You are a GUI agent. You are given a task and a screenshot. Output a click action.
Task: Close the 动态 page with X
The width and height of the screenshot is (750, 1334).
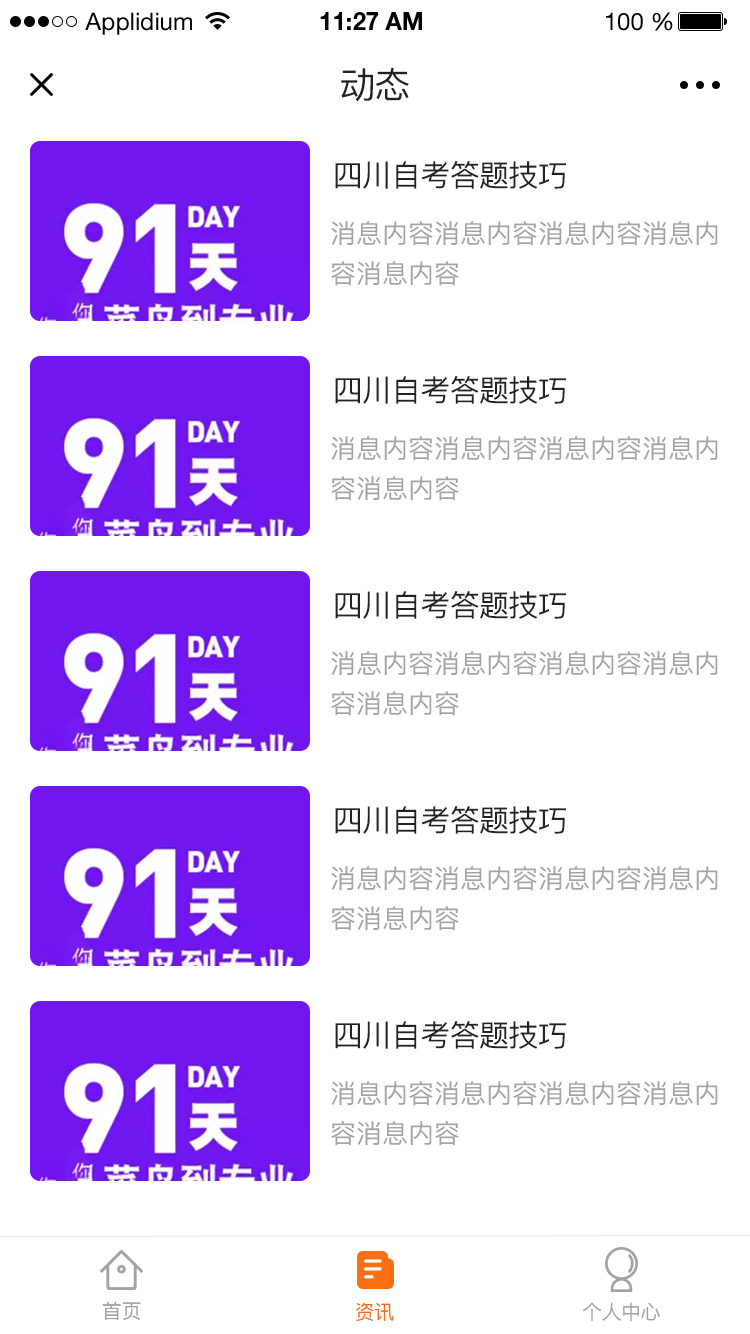coord(41,85)
